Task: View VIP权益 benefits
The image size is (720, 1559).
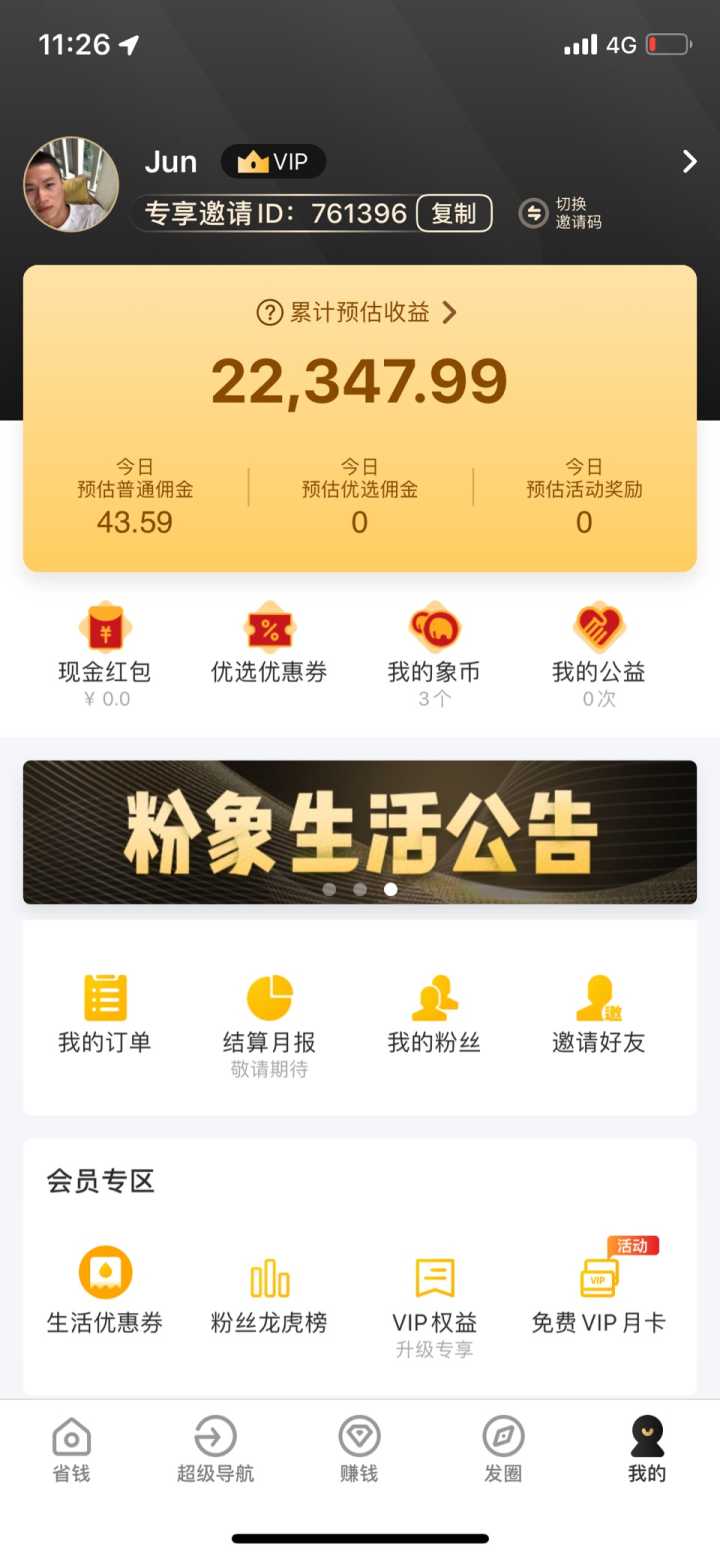Action: 434,1295
